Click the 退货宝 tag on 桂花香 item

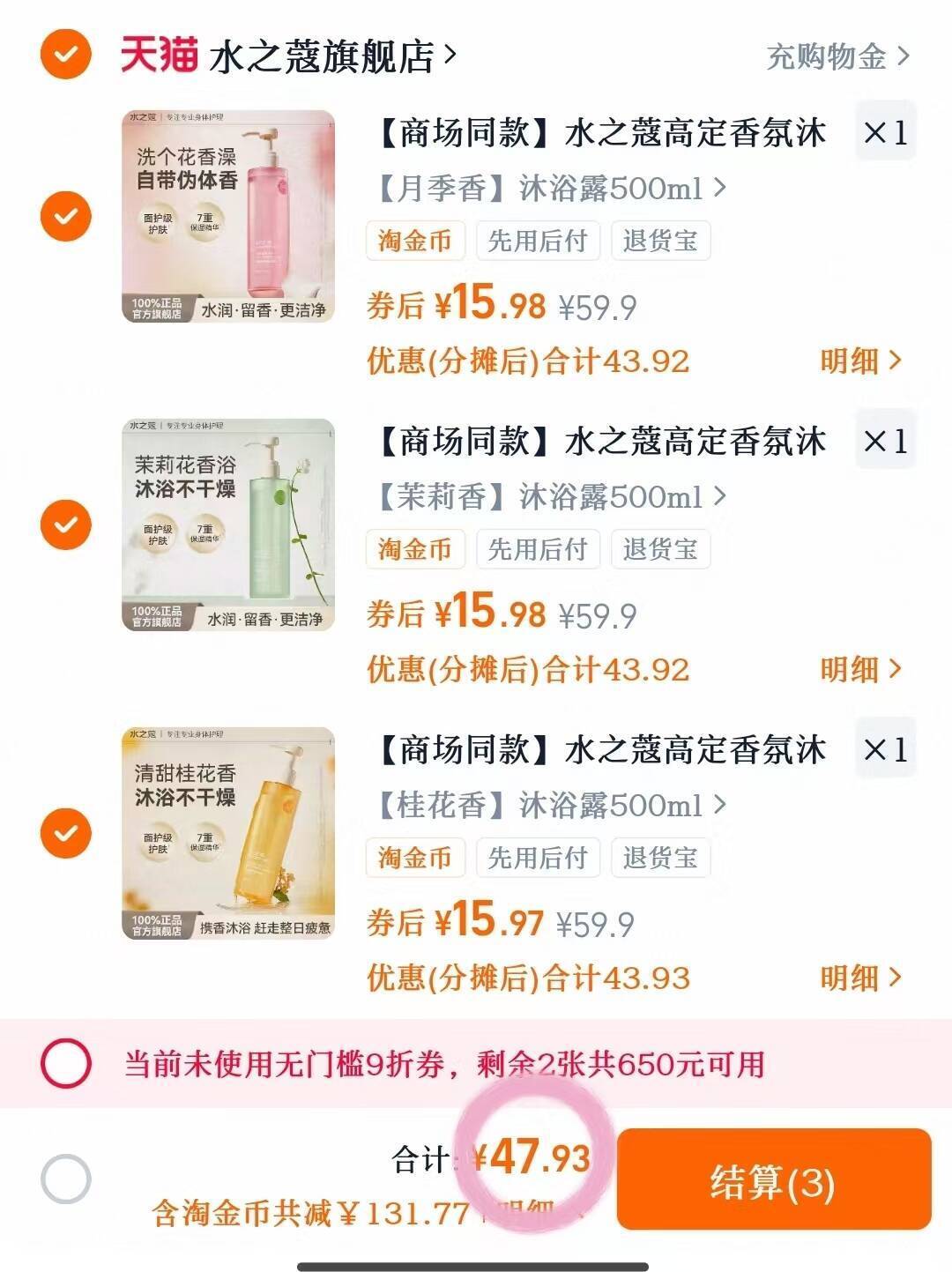tap(662, 857)
